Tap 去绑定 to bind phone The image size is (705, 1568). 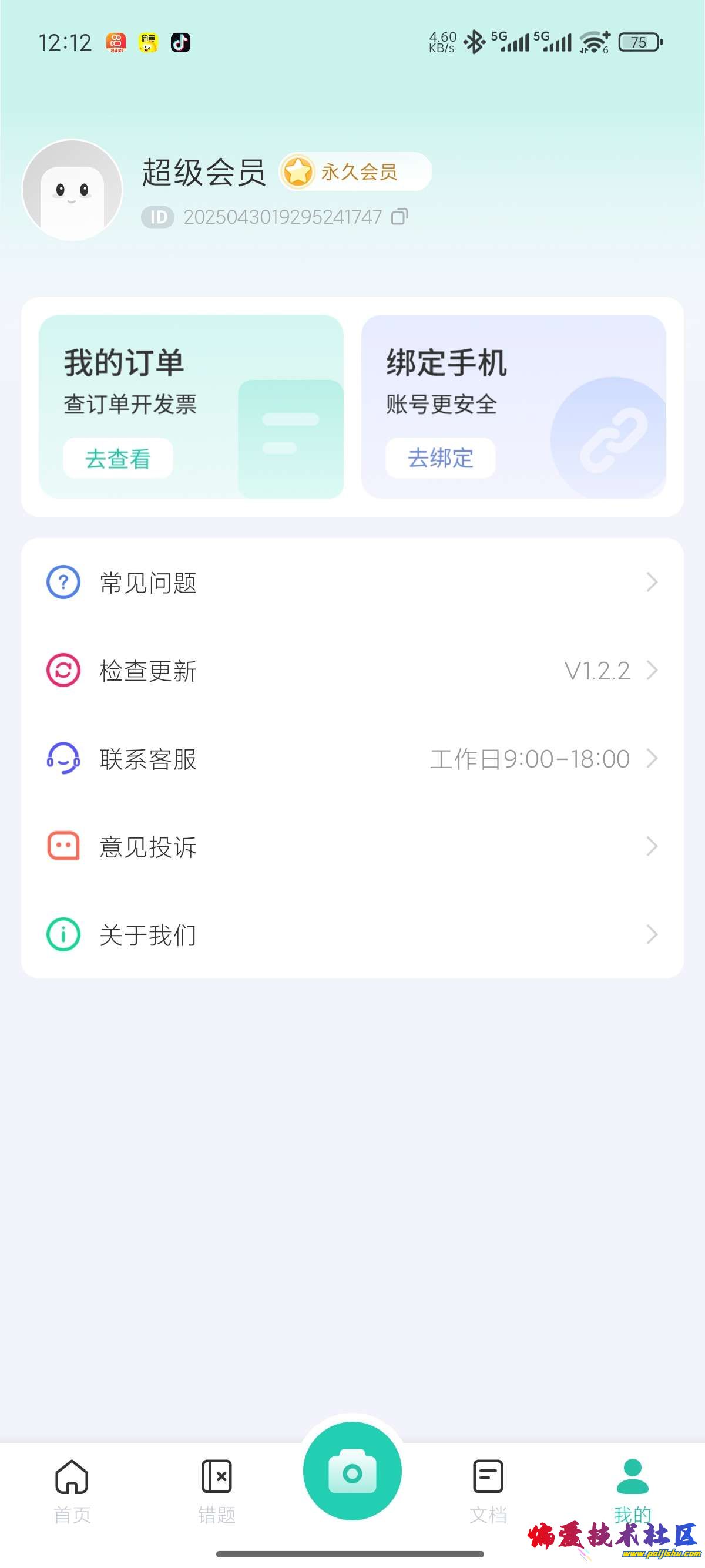[440, 458]
